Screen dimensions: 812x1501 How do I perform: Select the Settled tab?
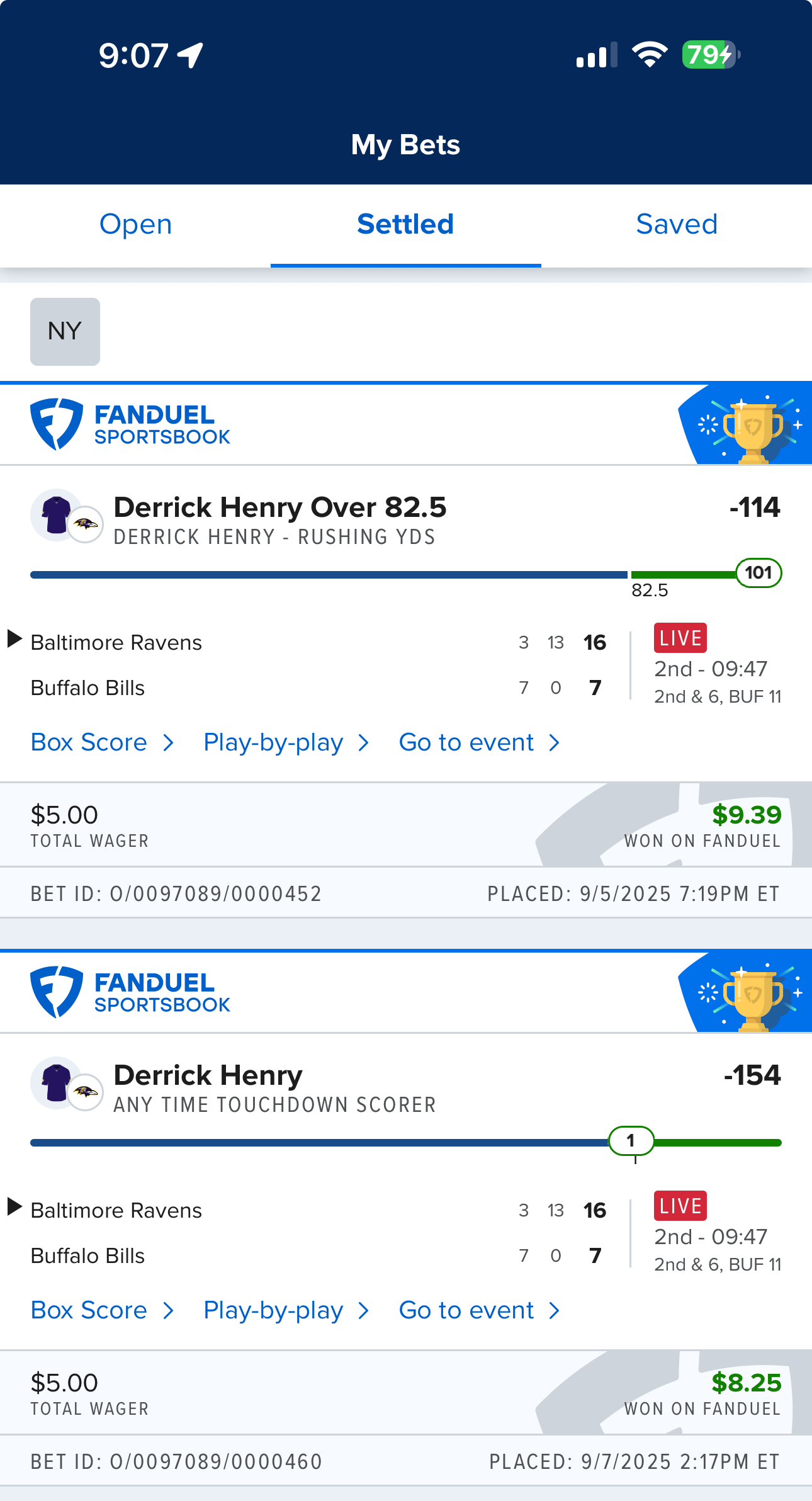point(405,225)
